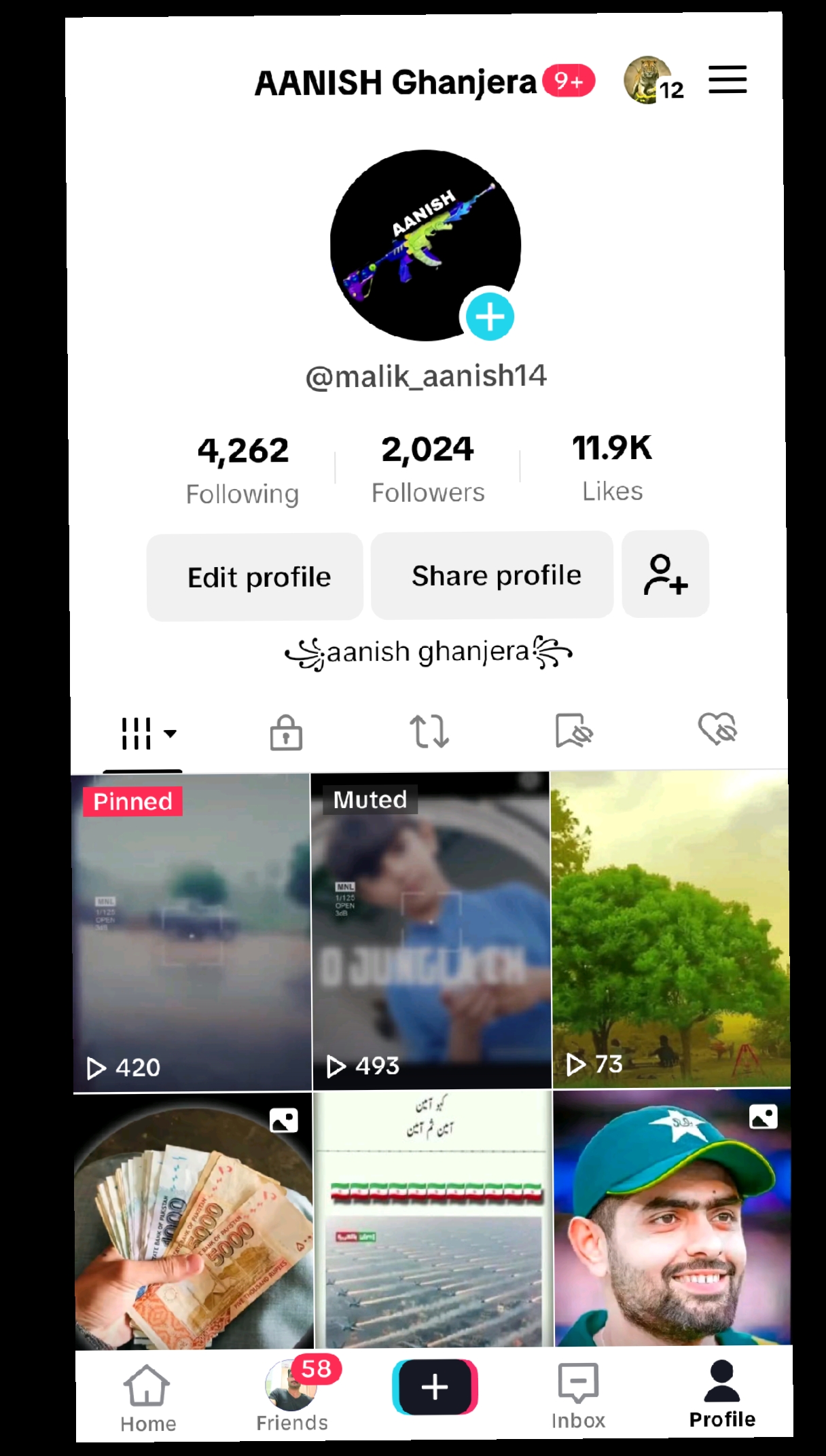Open the hidden favorites bookmark tab
This screenshot has width=826, height=1456.
[x=574, y=730]
